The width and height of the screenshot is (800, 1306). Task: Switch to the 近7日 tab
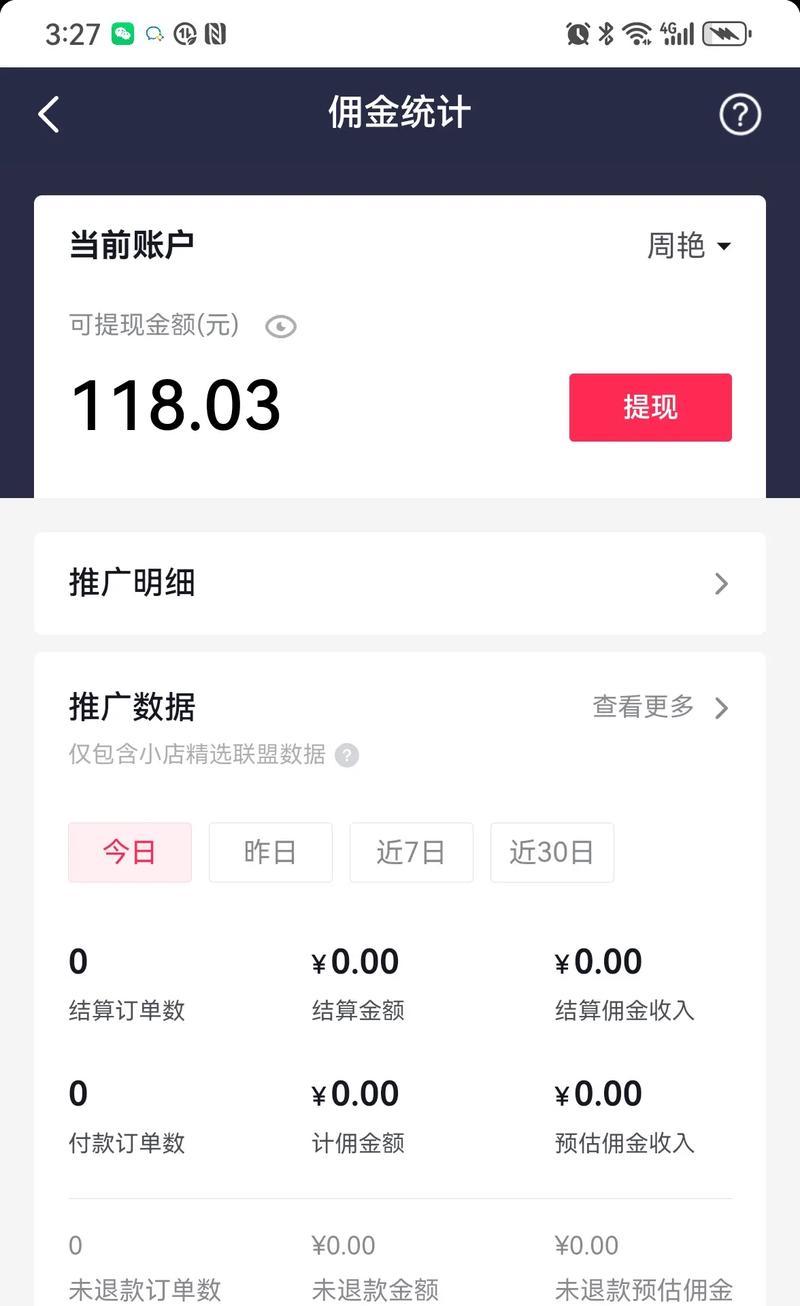click(411, 852)
